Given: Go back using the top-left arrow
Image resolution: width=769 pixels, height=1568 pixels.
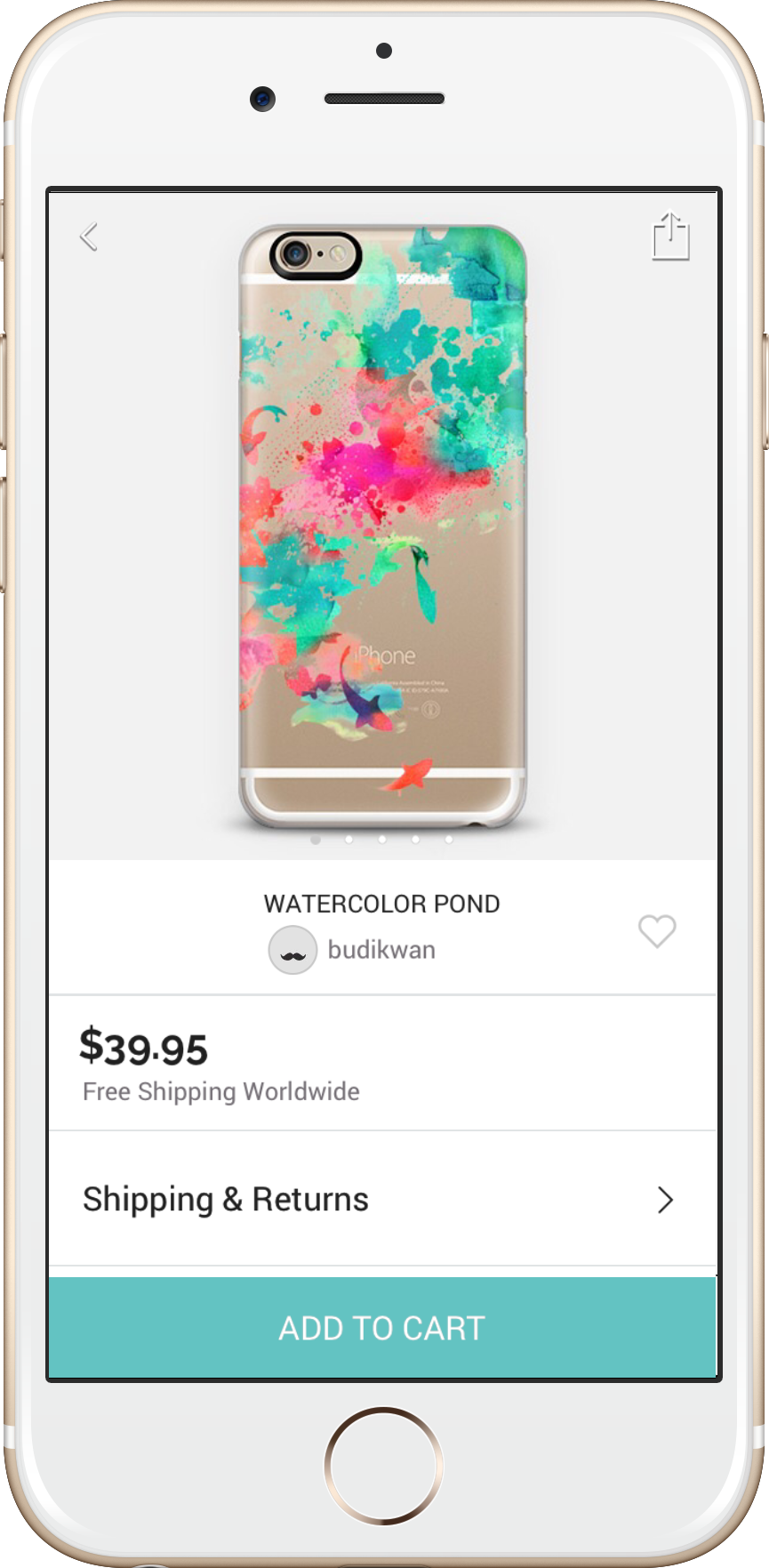Looking at the screenshot, I should click(88, 237).
